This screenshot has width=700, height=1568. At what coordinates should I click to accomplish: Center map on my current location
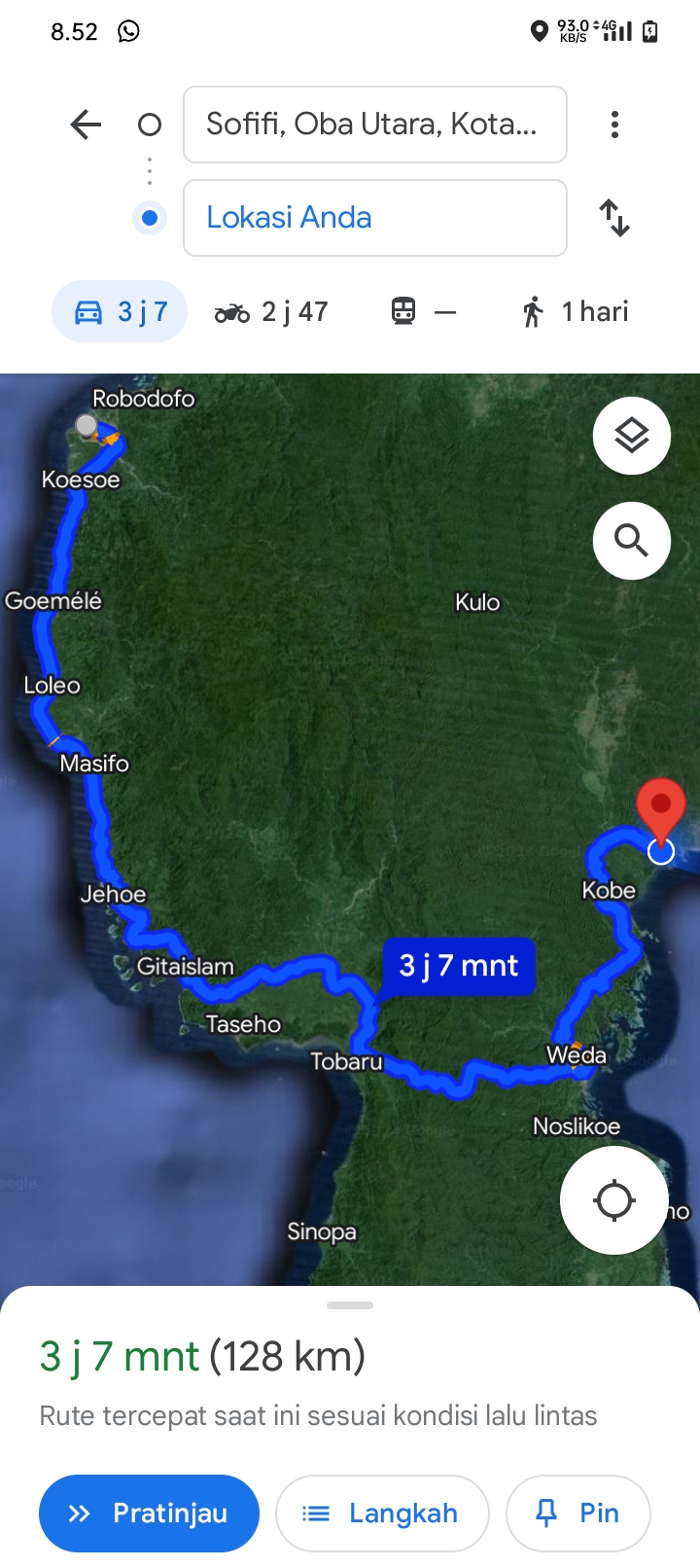(x=614, y=1200)
